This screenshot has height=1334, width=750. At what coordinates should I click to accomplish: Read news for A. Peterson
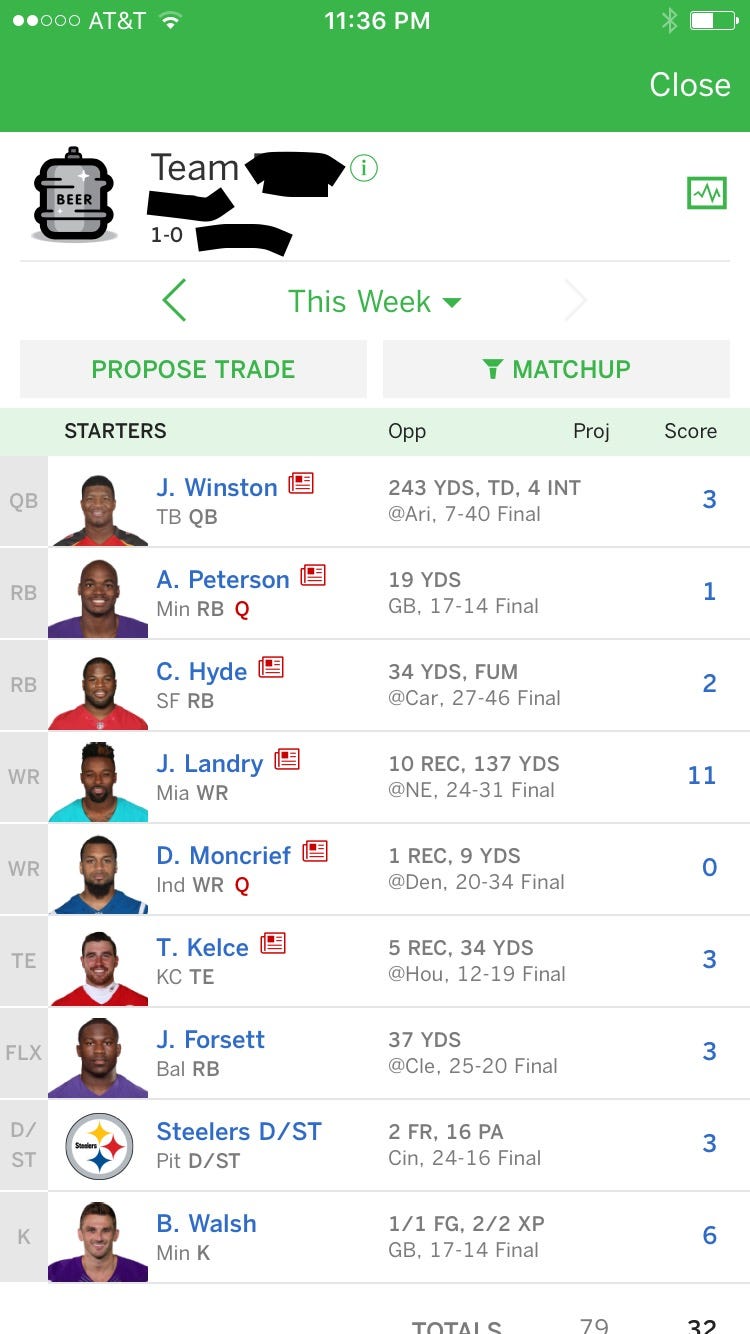point(313,575)
